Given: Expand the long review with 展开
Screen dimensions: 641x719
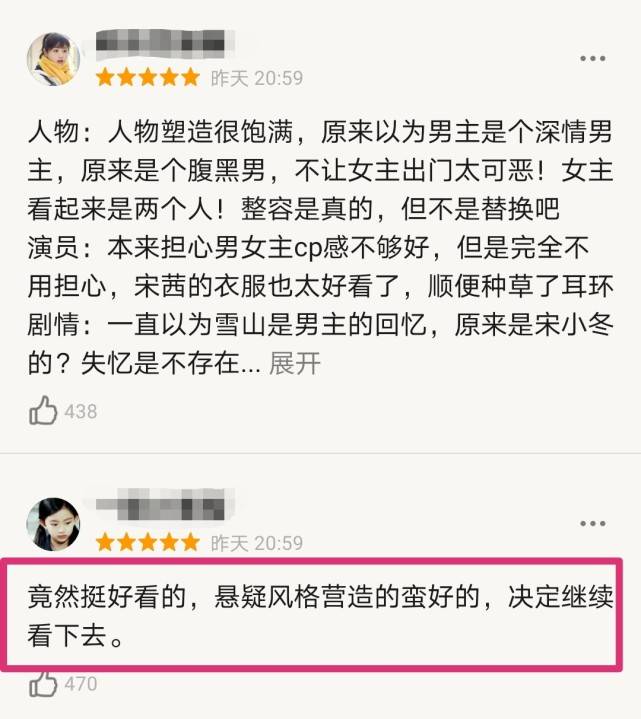Looking at the screenshot, I should point(295,363).
